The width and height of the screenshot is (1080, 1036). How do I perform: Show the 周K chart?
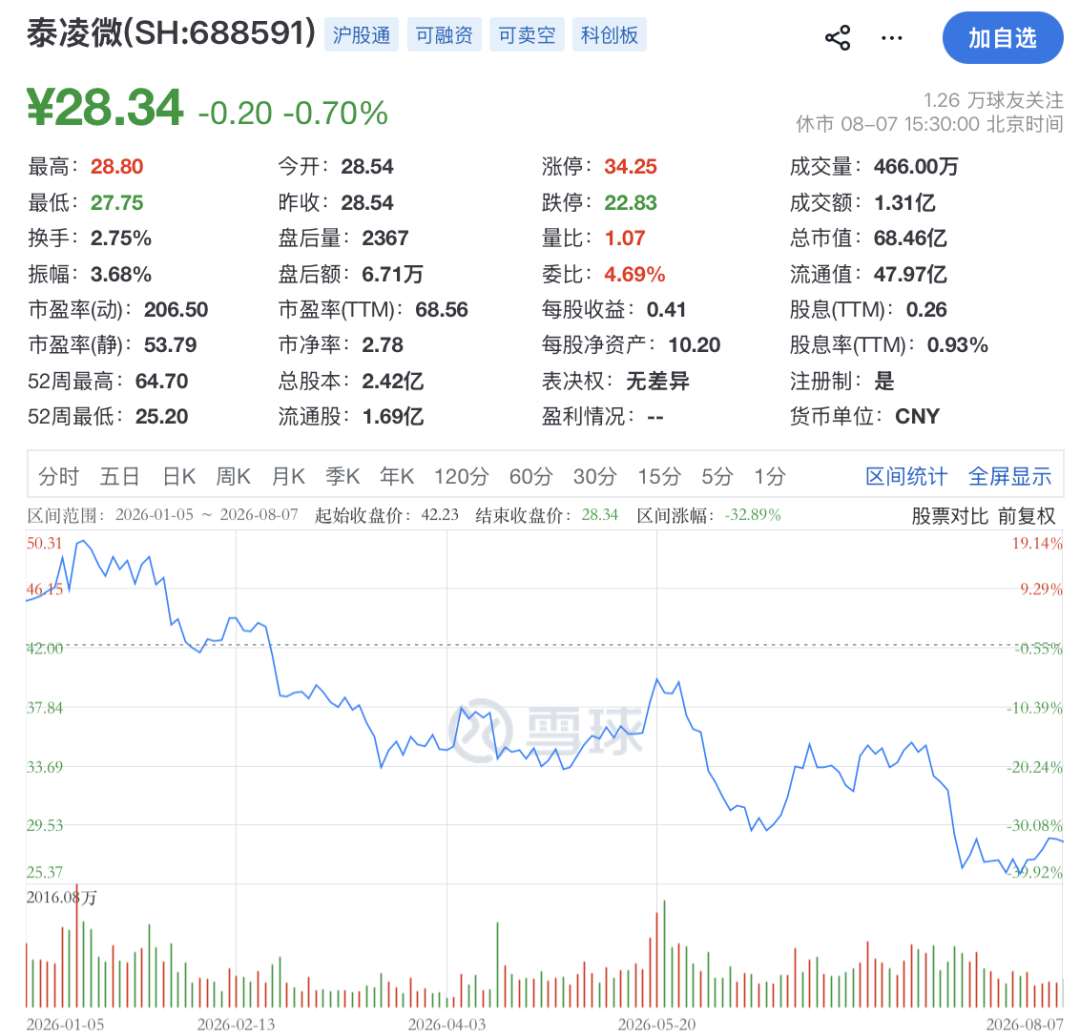pyautogui.click(x=233, y=476)
